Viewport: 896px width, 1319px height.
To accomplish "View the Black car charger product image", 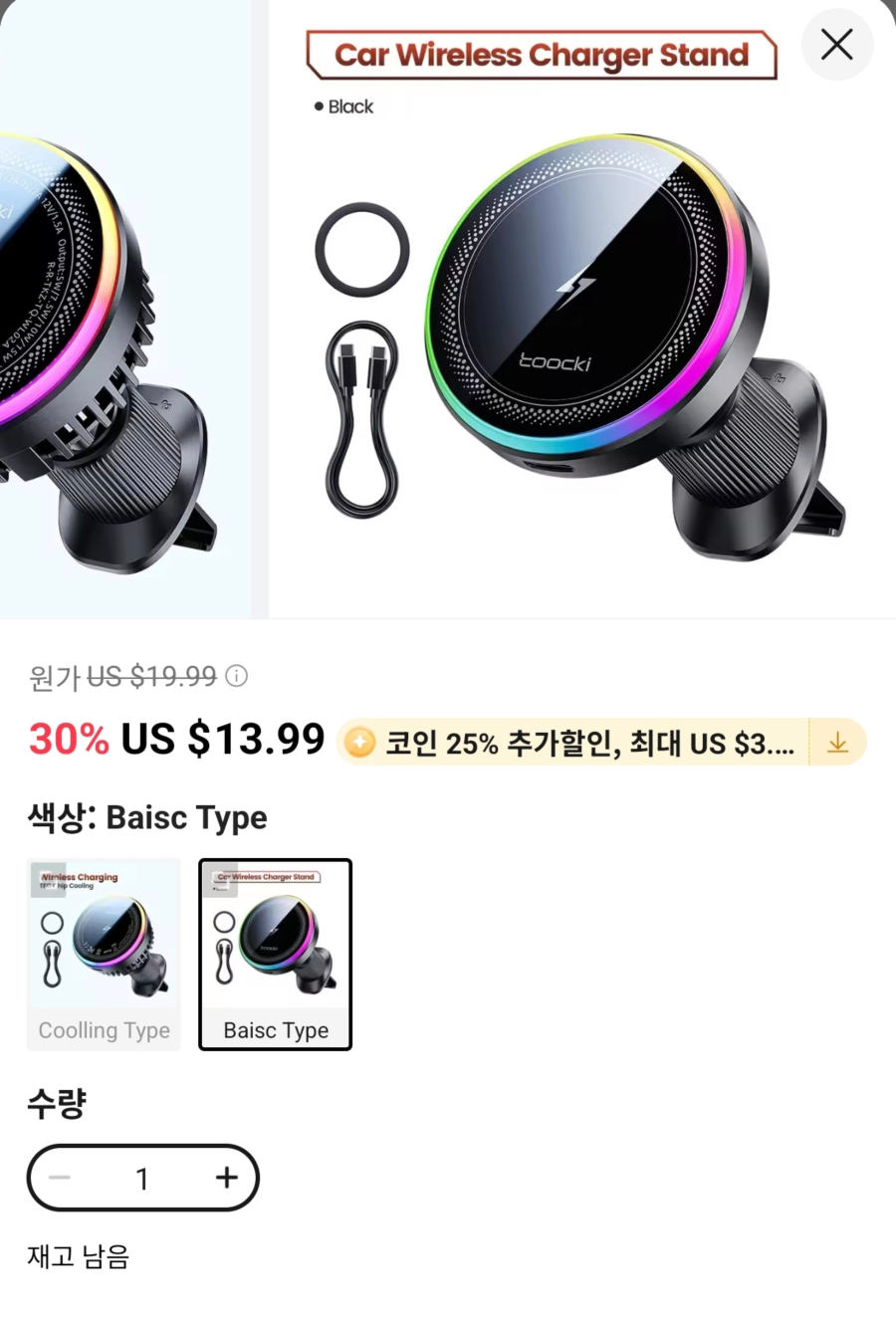I will pos(582,329).
